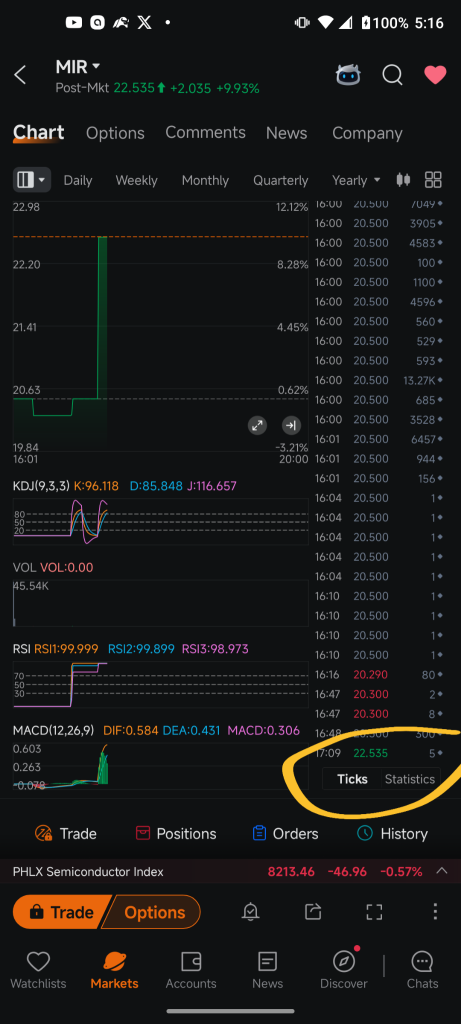
Task: Switch to the Statistics view
Action: pyautogui.click(x=409, y=779)
